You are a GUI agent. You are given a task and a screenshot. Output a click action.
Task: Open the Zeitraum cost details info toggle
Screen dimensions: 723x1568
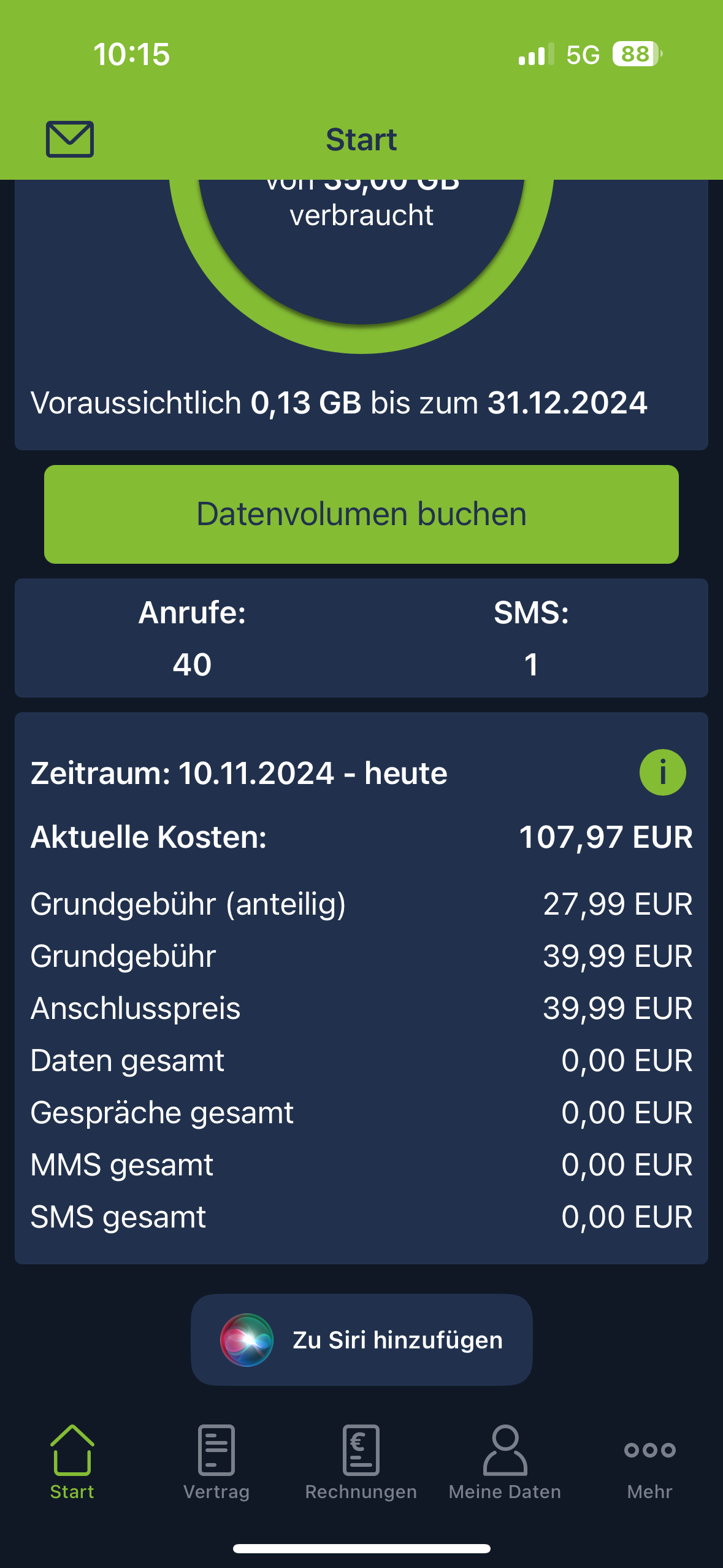[x=662, y=772]
